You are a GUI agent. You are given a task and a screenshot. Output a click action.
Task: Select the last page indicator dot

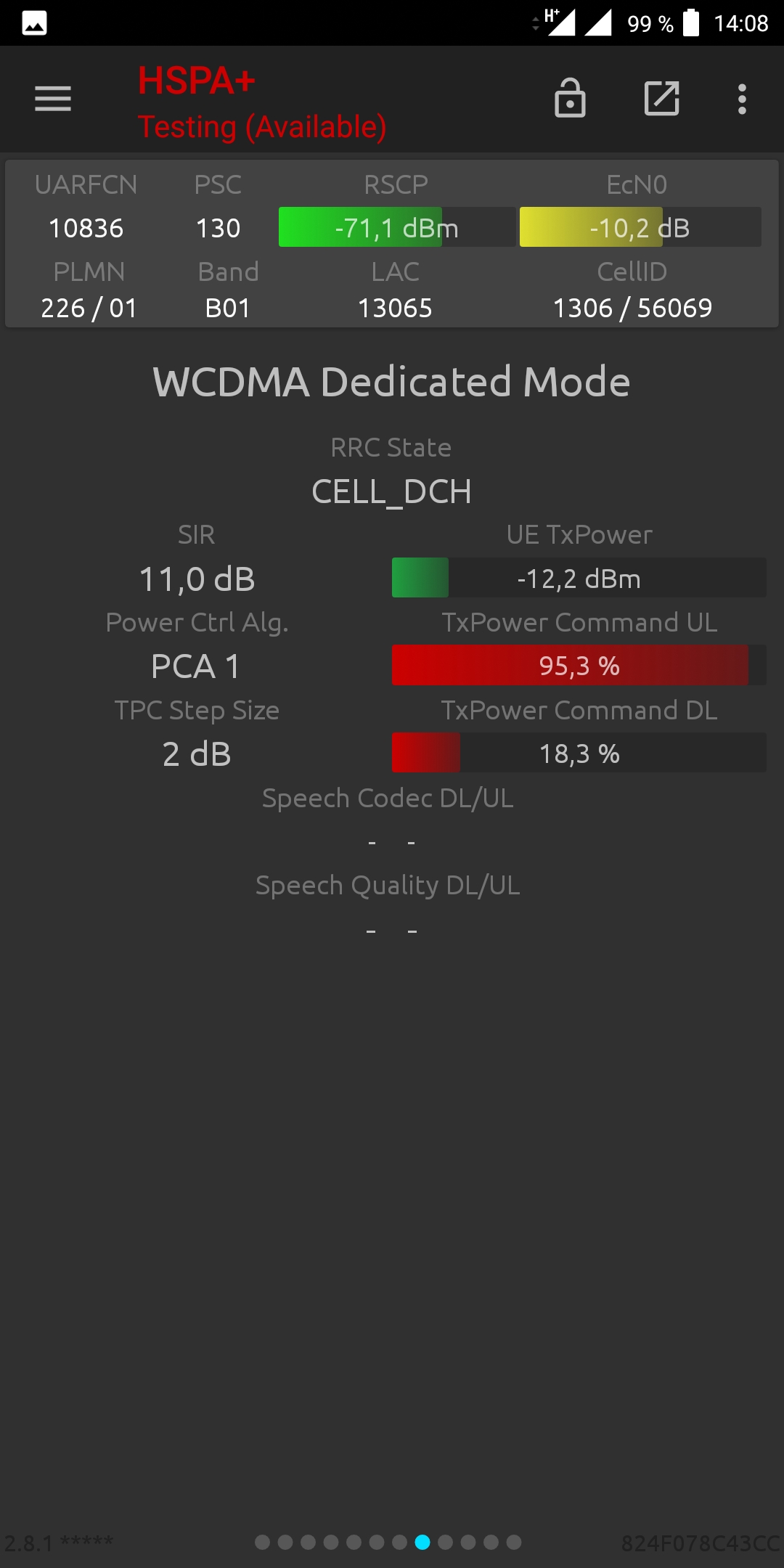tap(514, 1542)
